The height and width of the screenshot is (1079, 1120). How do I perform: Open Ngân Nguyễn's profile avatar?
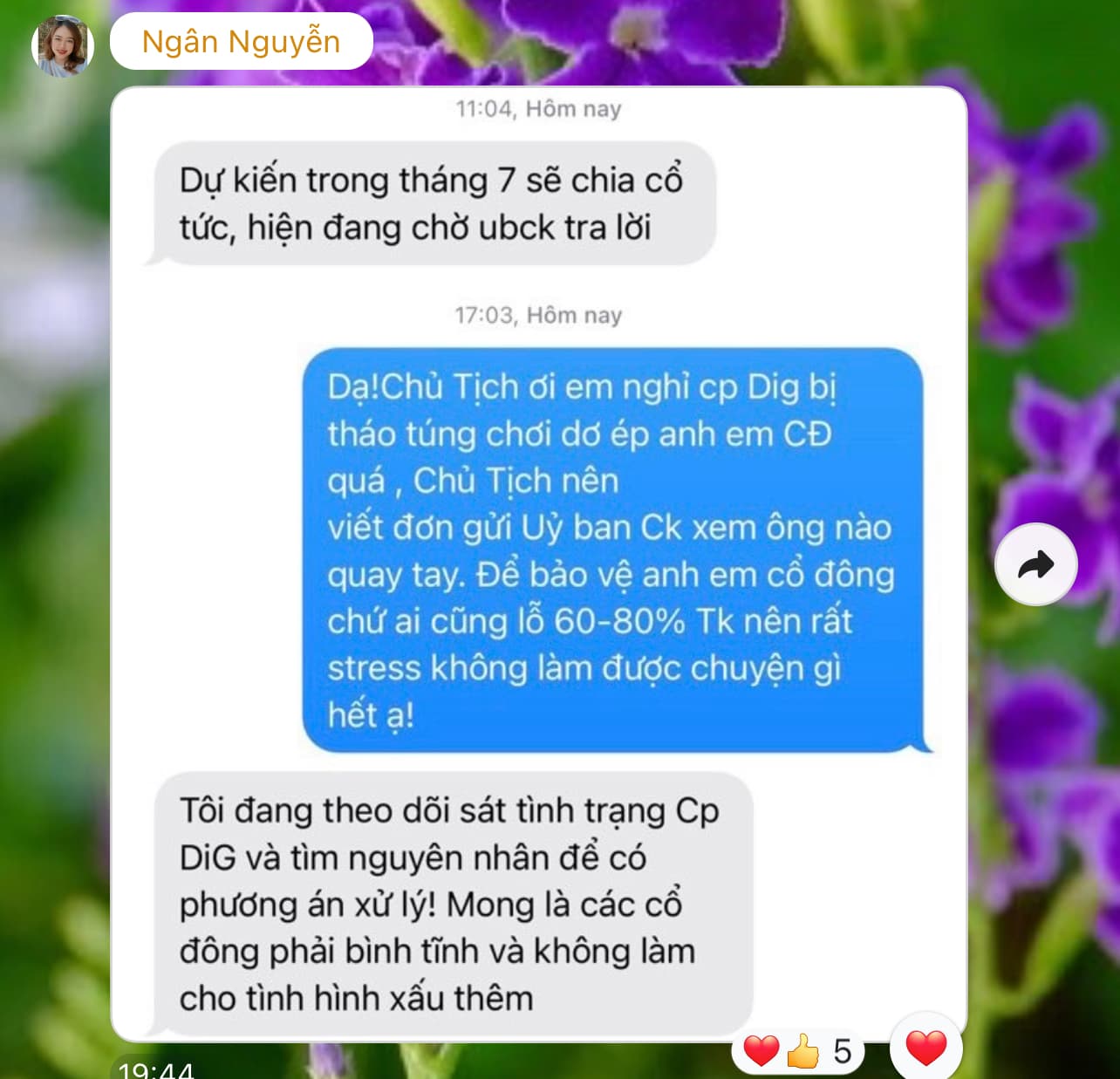(x=62, y=45)
